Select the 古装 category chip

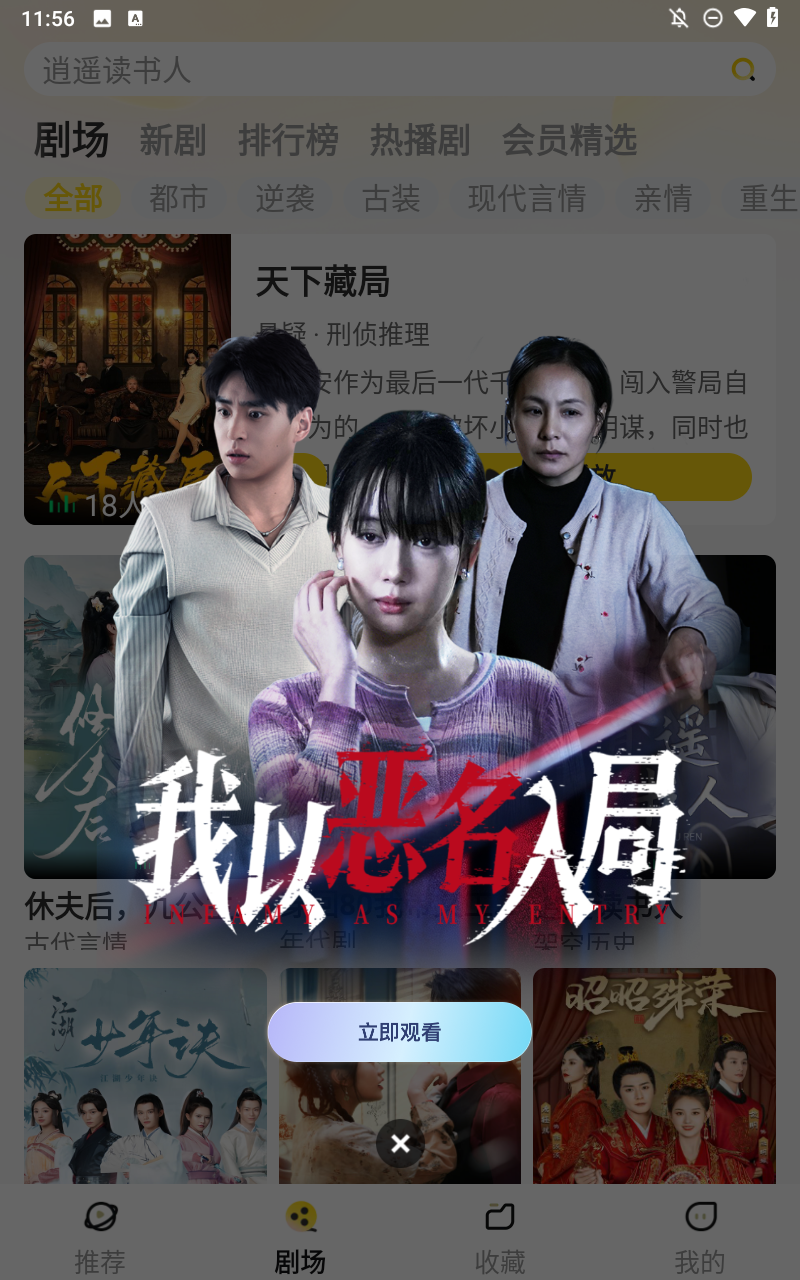pyautogui.click(x=391, y=198)
